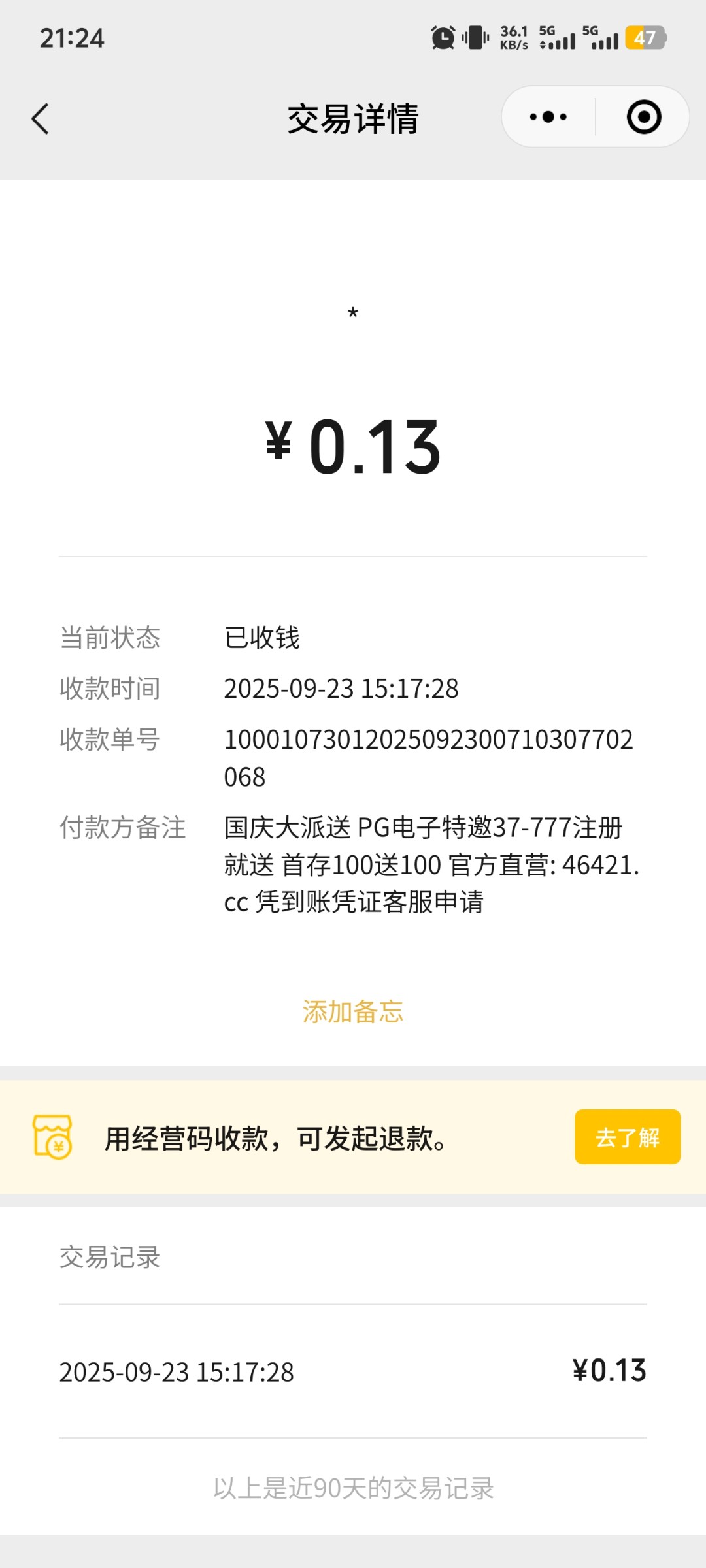Go back from transaction details
Screen dimensions: 706x1568
tap(41, 119)
